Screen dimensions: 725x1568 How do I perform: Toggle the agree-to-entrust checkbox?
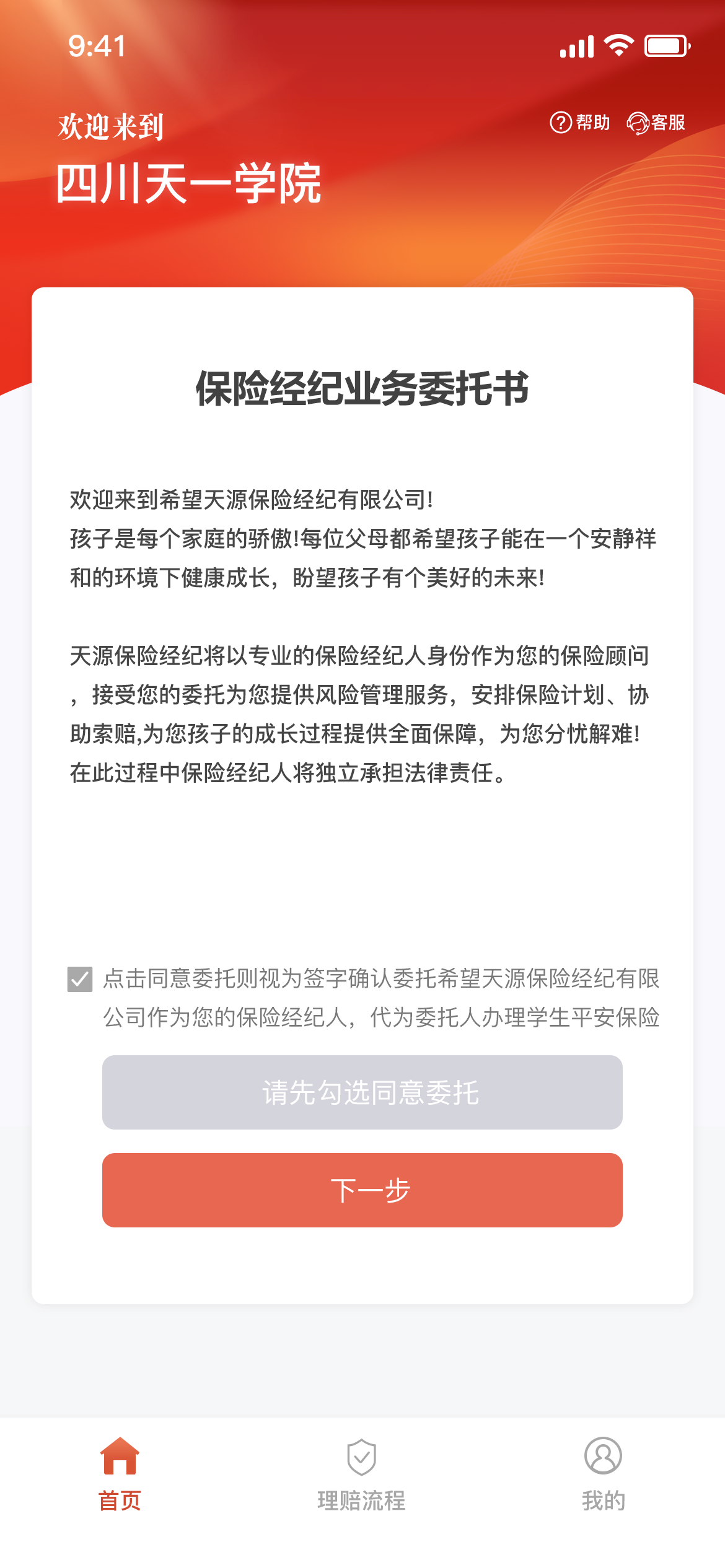click(80, 979)
